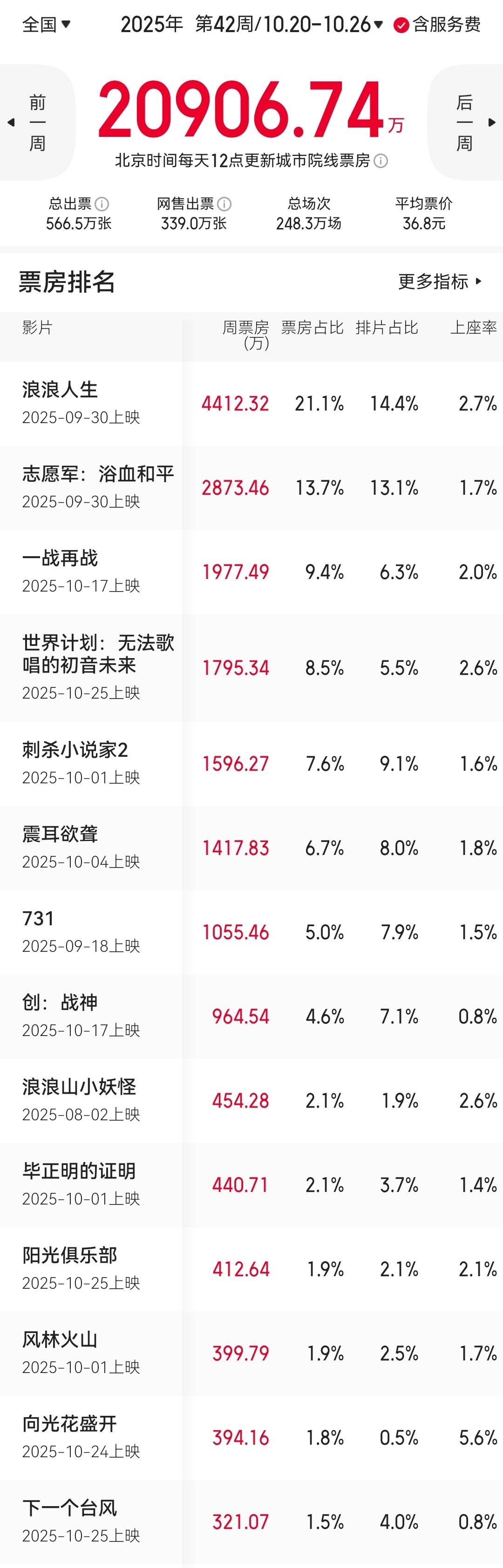Open the 向光花盛开 row
This screenshot has width=503, height=1568.
coord(251,1438)
